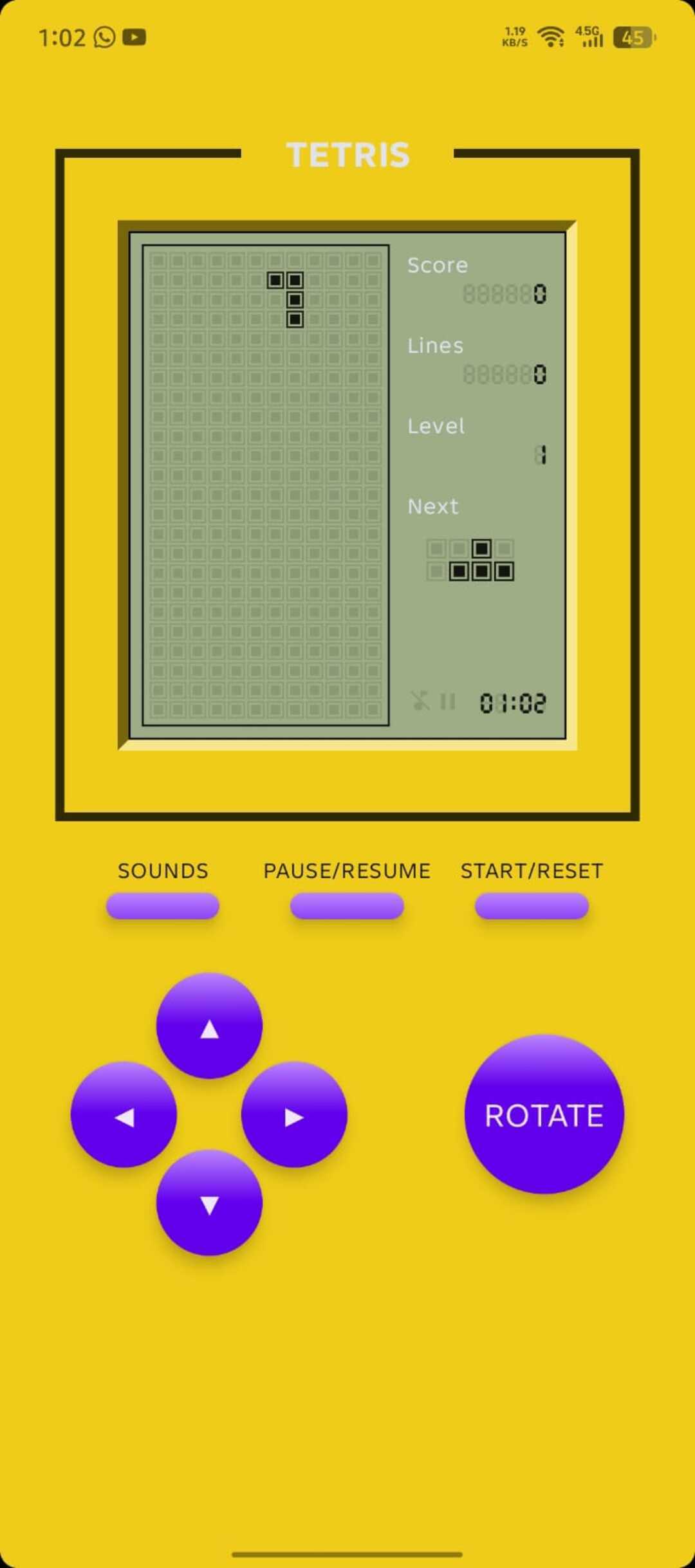Move the piece left with the left arrow
Viewport: 695px width, 1568px height.
point(124,1114)
